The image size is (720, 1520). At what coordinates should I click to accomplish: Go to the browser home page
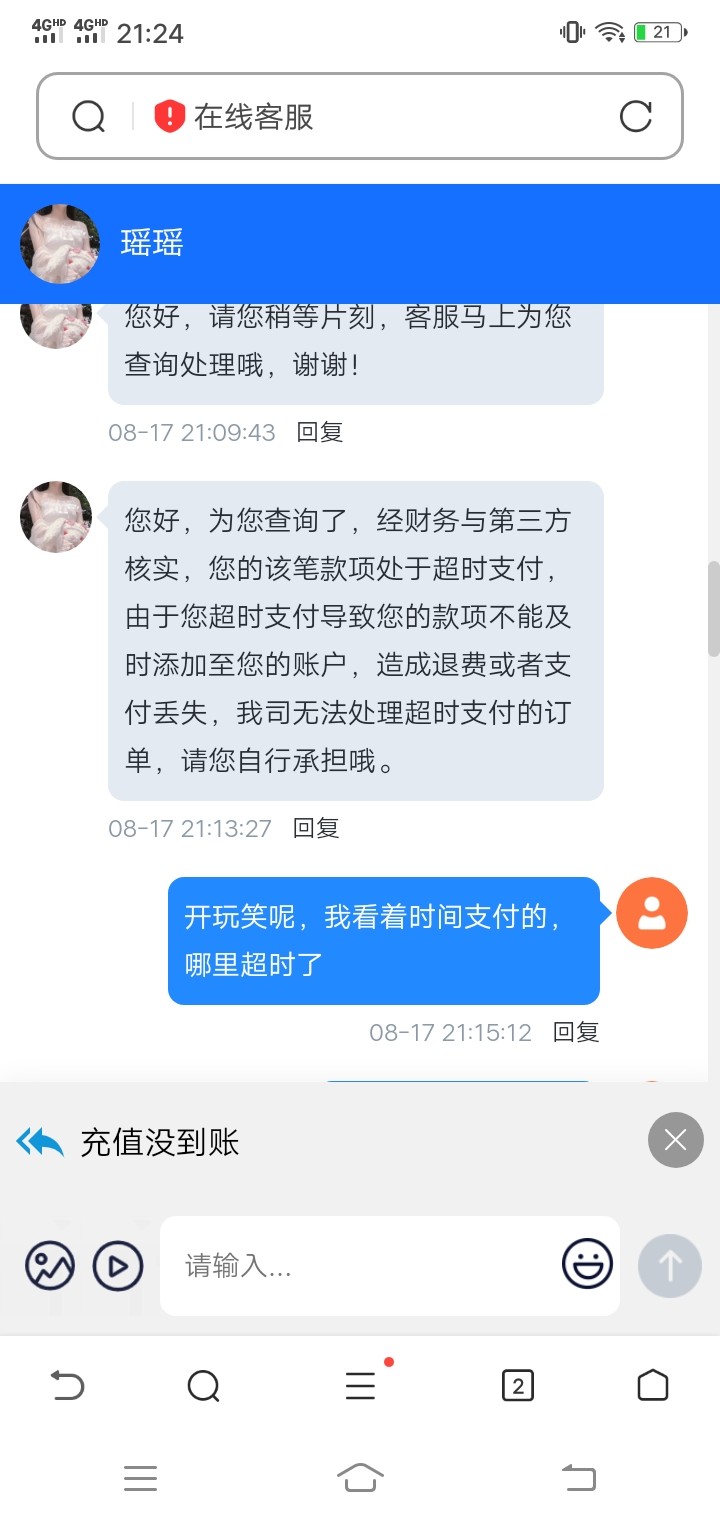click(x=652, y=1386)
